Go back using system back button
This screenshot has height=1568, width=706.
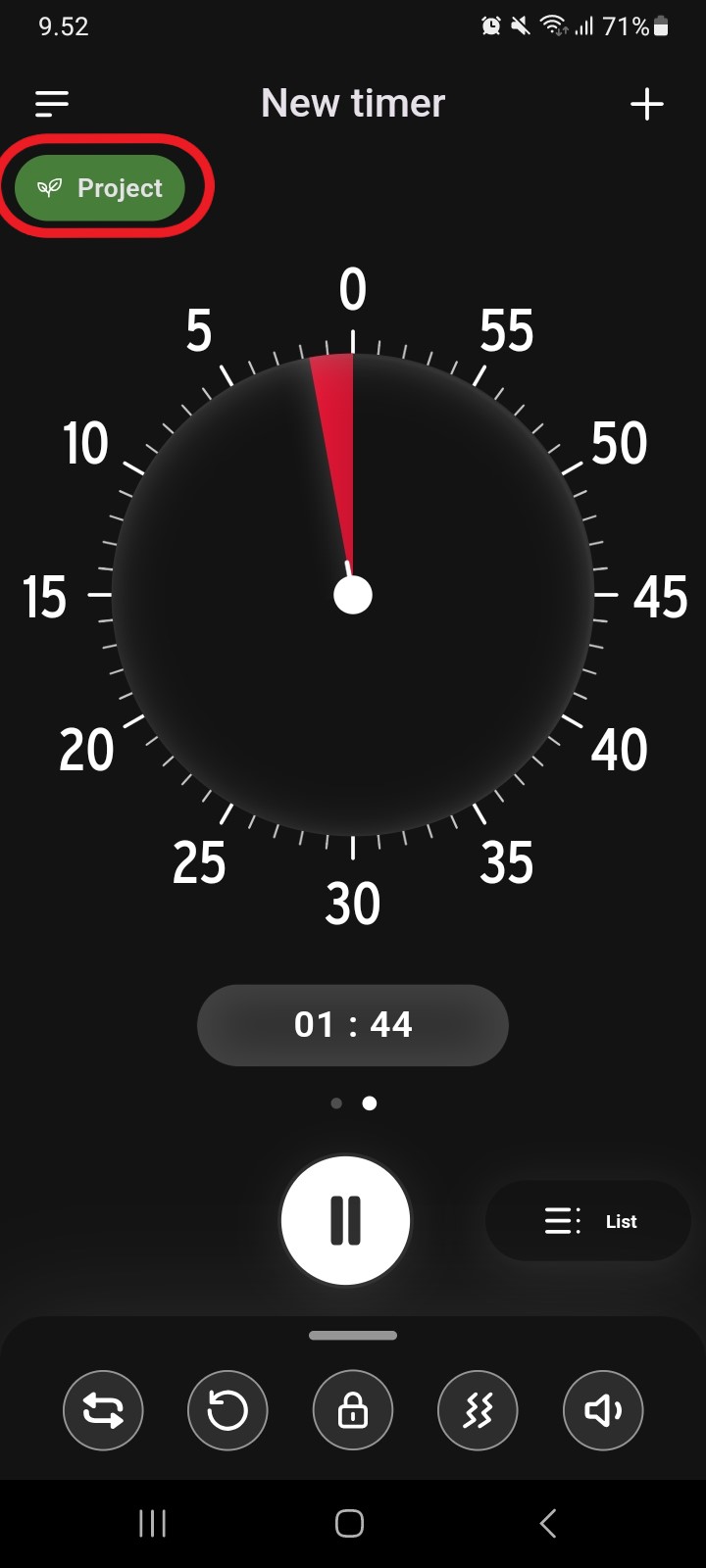tap(548, 1523)
